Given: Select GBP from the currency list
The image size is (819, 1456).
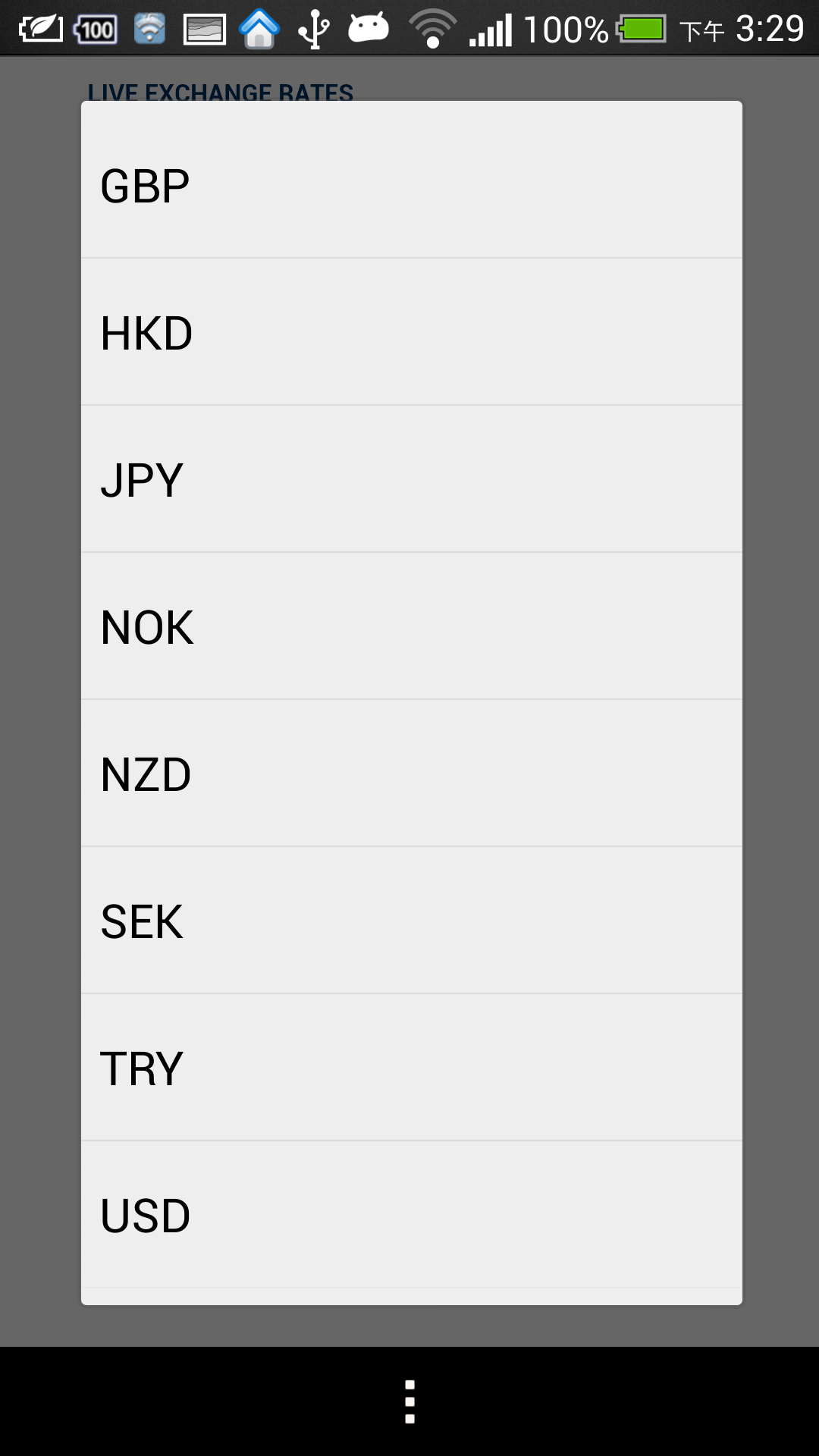Looking at the screenshot, I should [x=411, y=186].
